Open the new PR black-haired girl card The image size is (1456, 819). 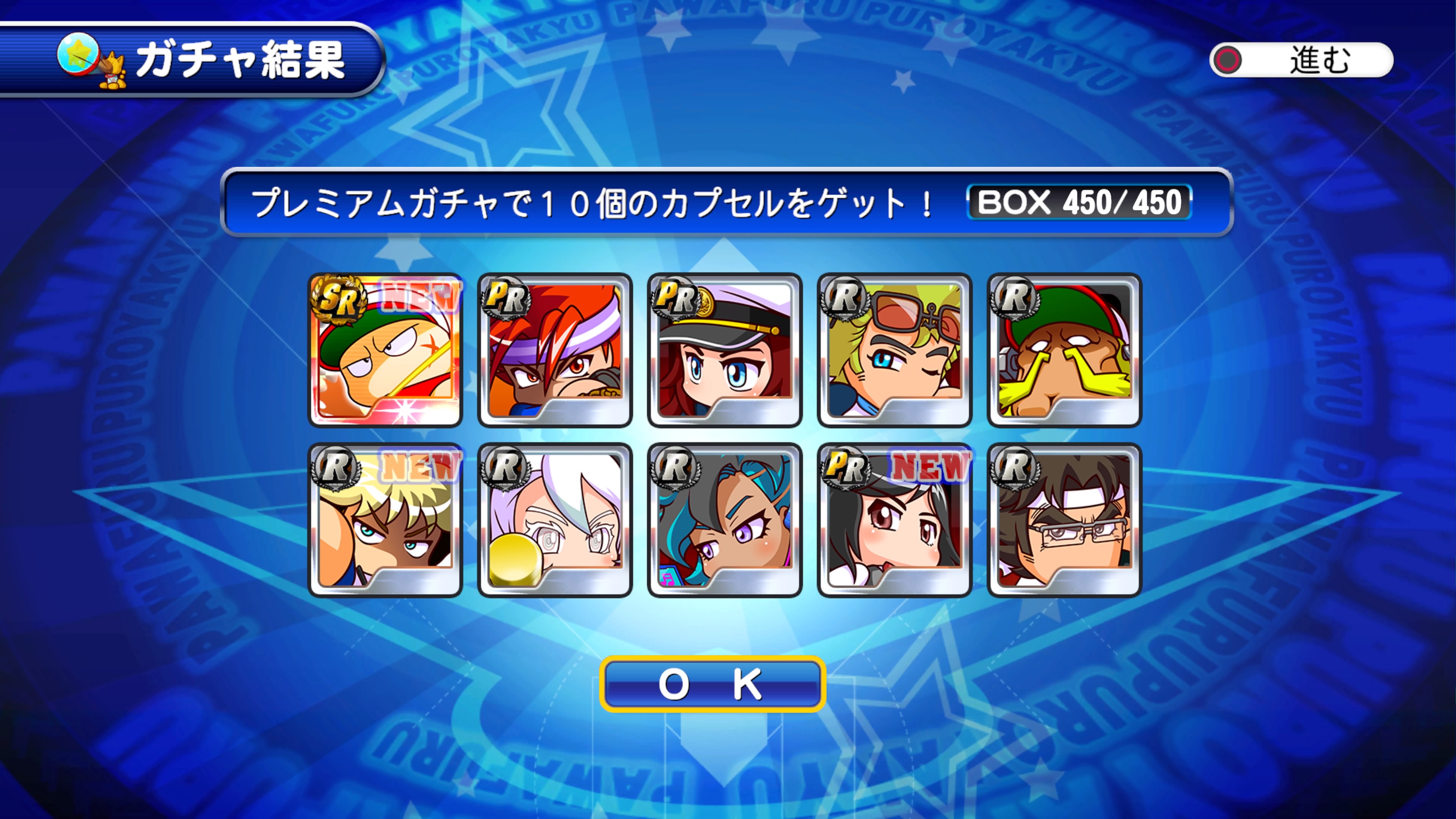coord(894,520)
